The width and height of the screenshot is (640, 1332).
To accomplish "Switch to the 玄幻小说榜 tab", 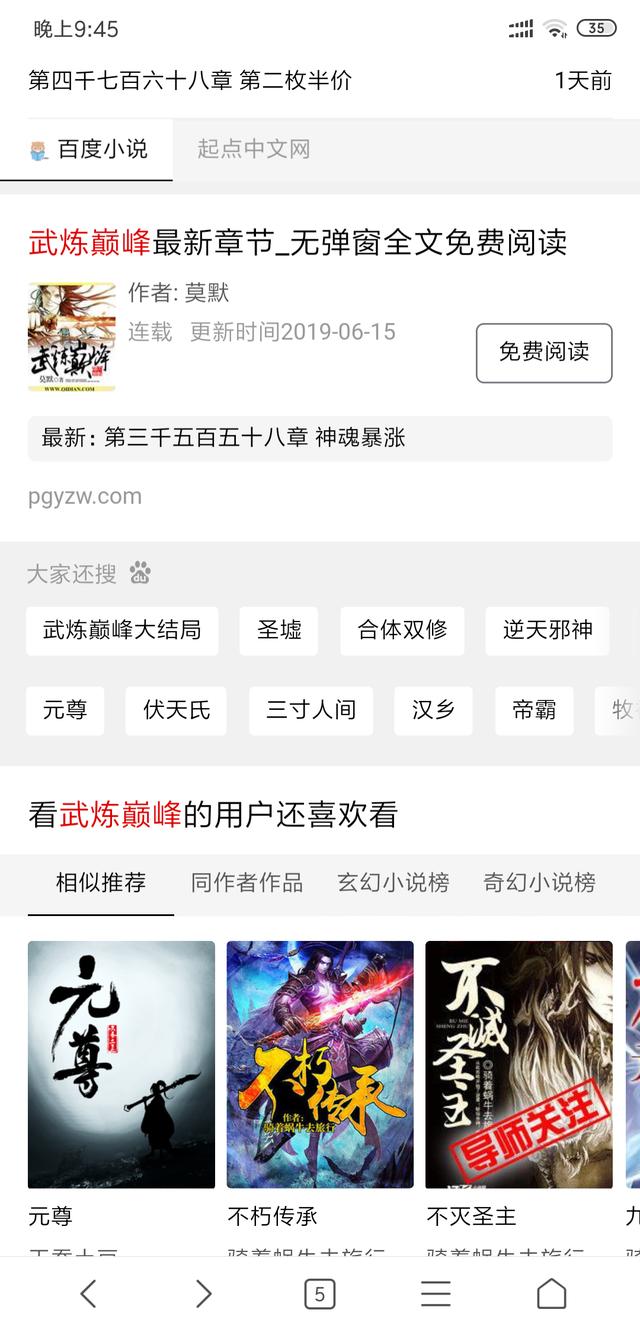I will (x=393, y=883).
